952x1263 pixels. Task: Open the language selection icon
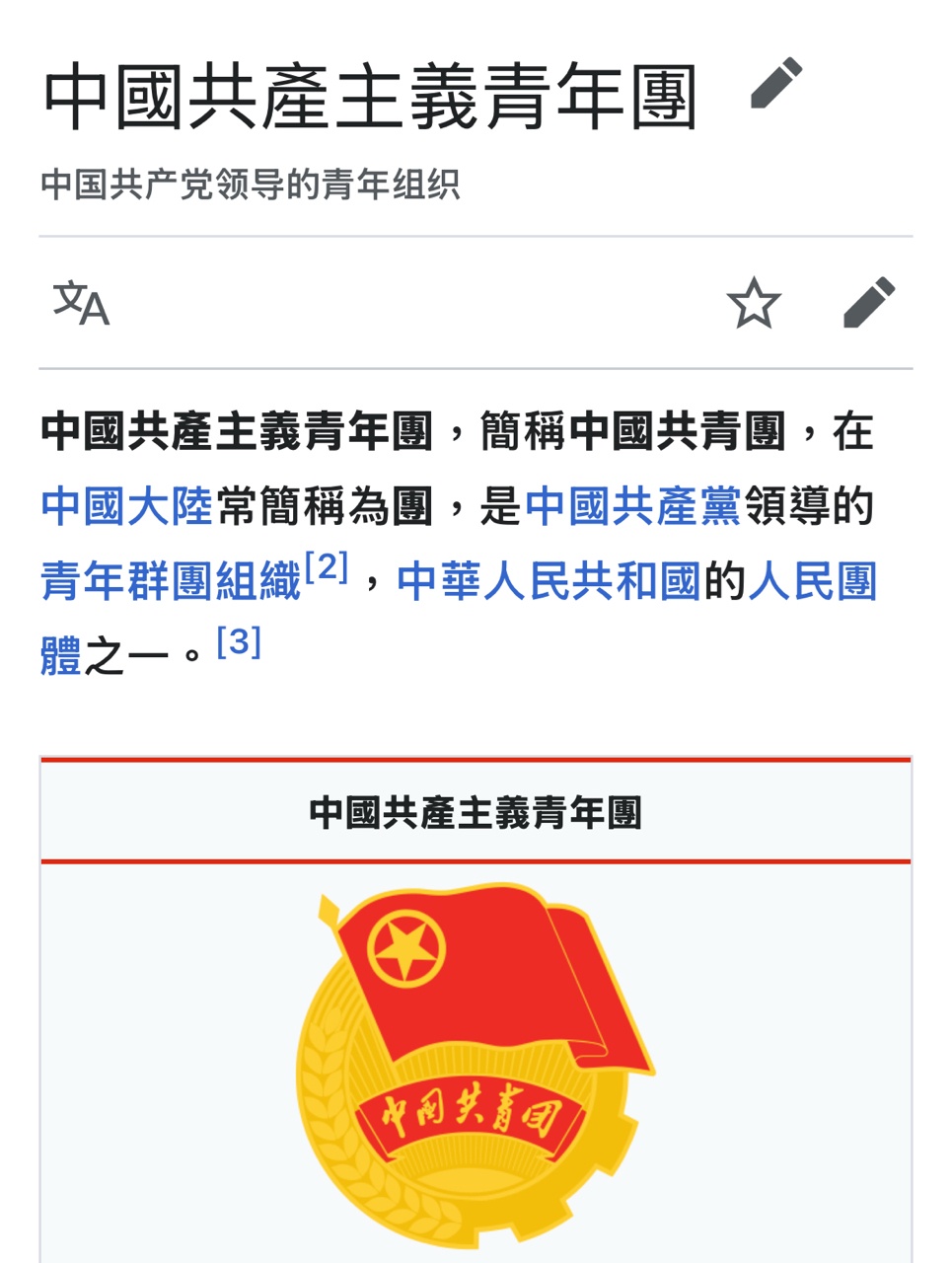click(81, 303)
